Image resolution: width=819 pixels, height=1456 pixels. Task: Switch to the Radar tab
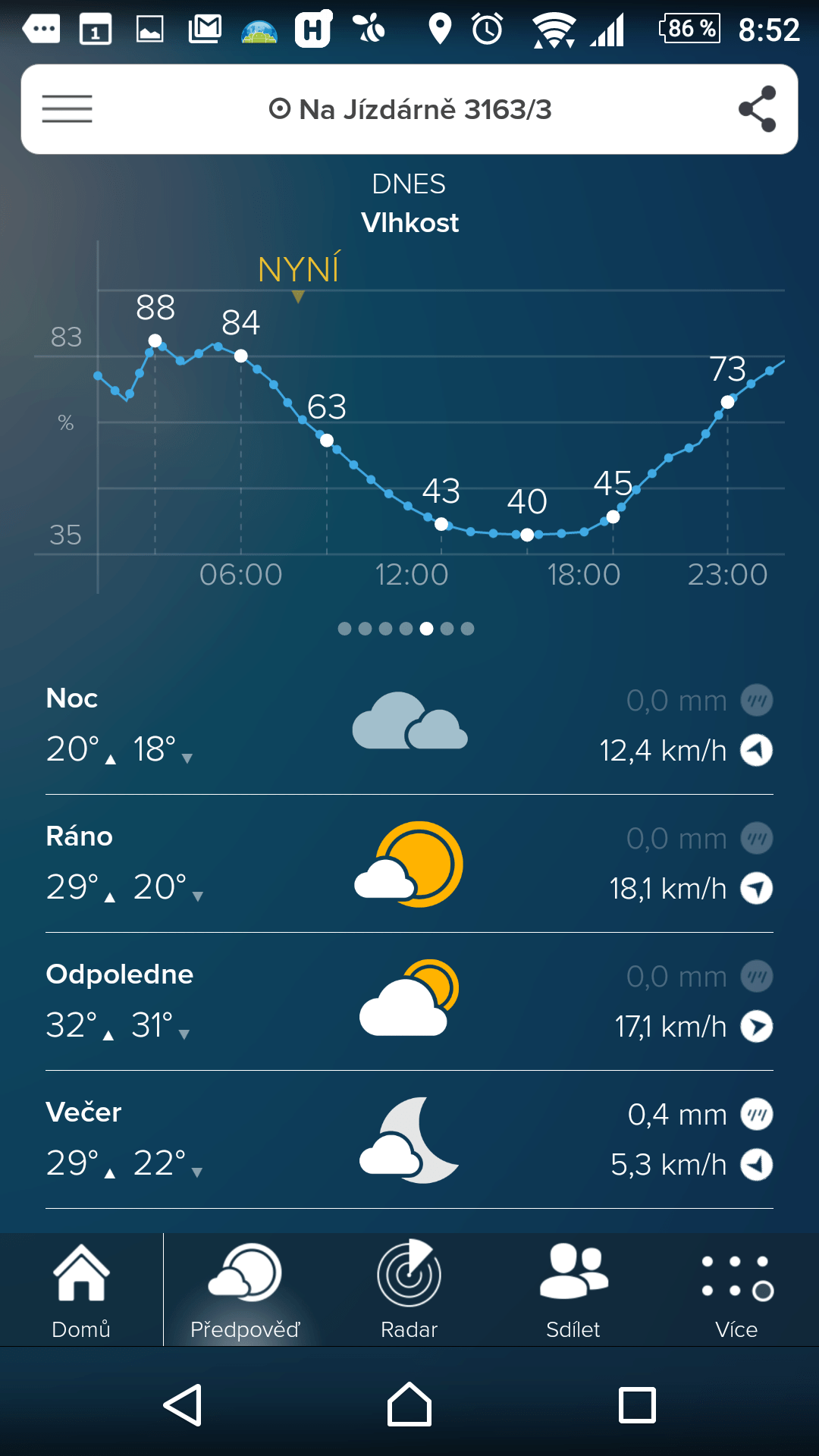[x=409, y=1291]
